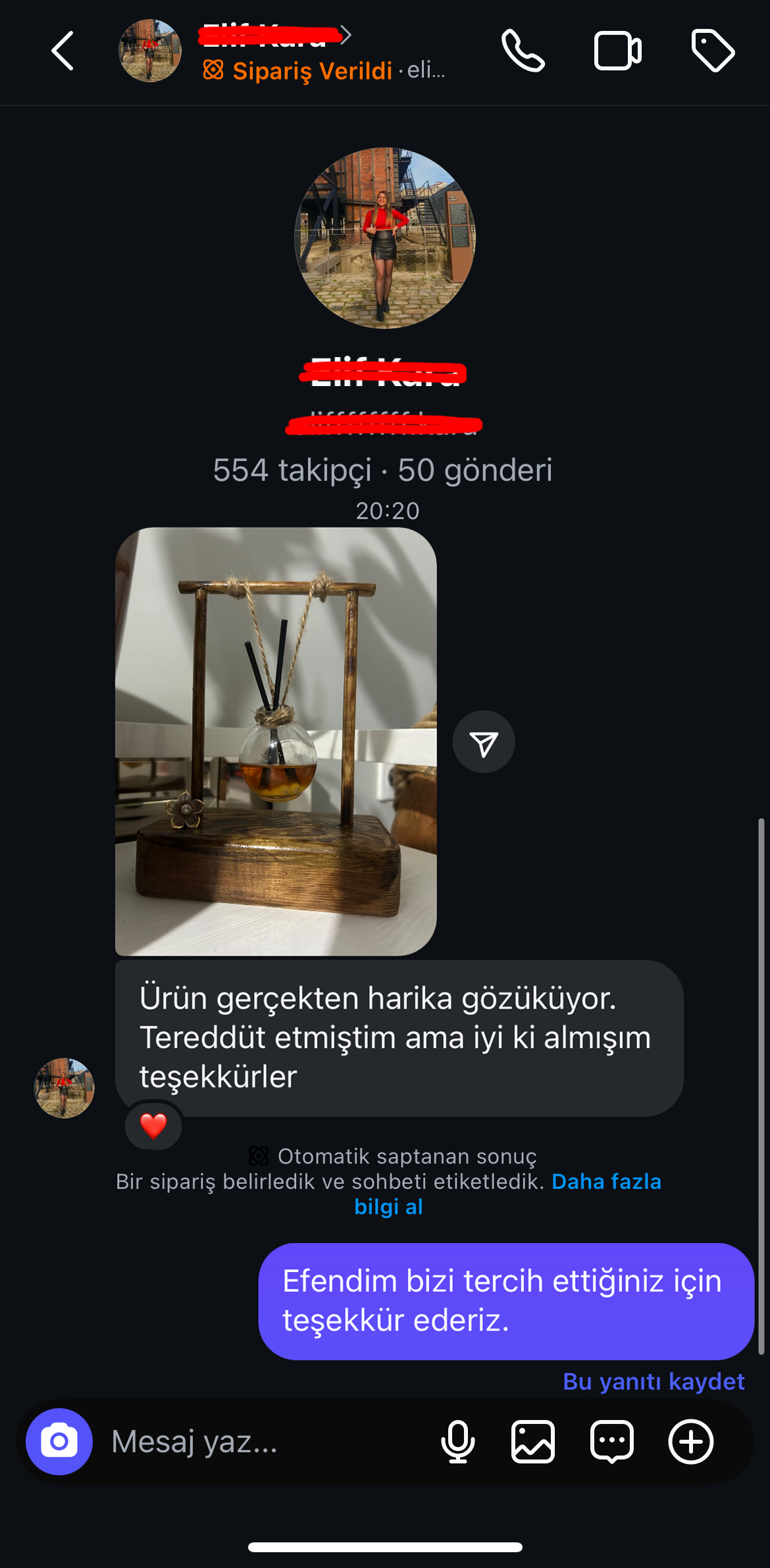Focus the 'Mesaj yaz...' text field
The height and width of the screenshot is (1568, 770).
click(263, 1442)
